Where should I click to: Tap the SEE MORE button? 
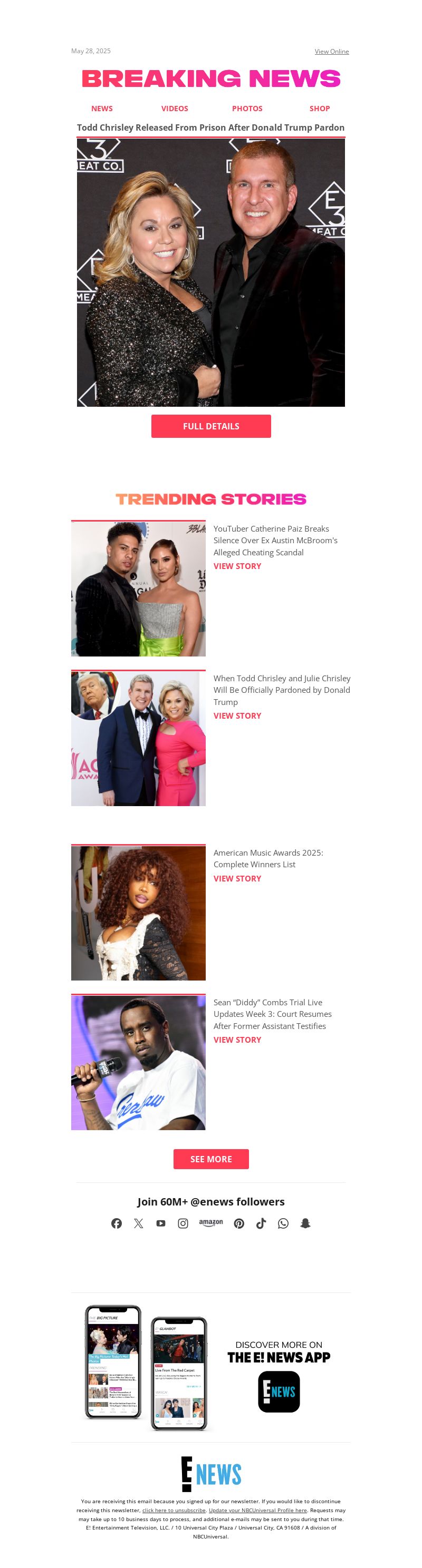(x=211, y=1159)
